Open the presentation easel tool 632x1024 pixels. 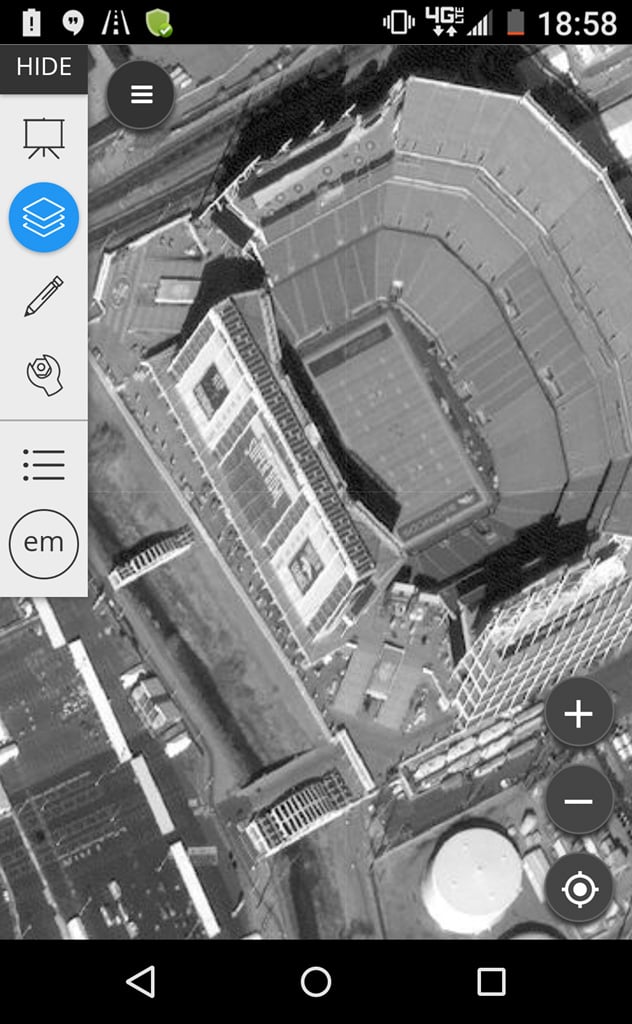pos(44,138)
